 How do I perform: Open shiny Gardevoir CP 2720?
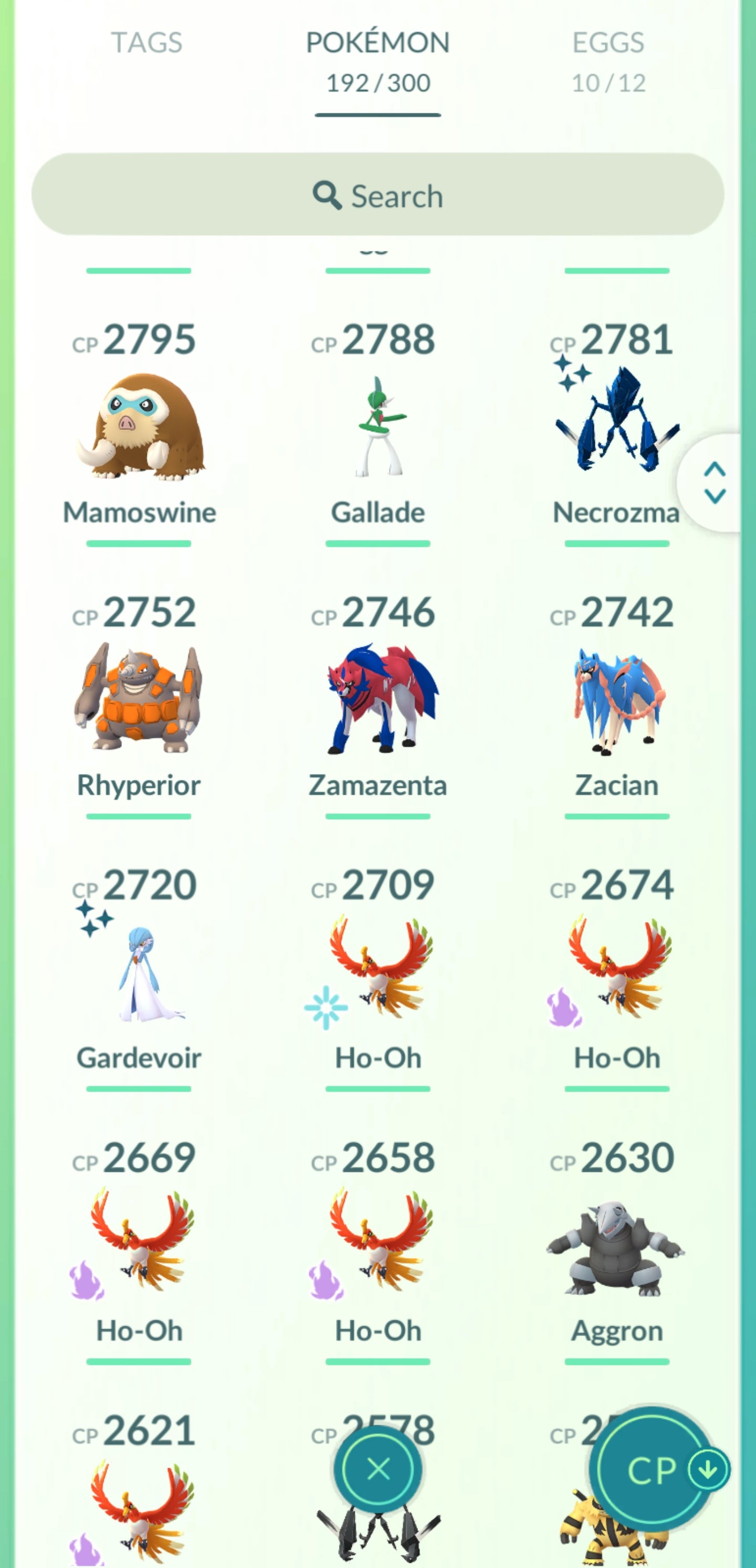[x=139, y=971]
